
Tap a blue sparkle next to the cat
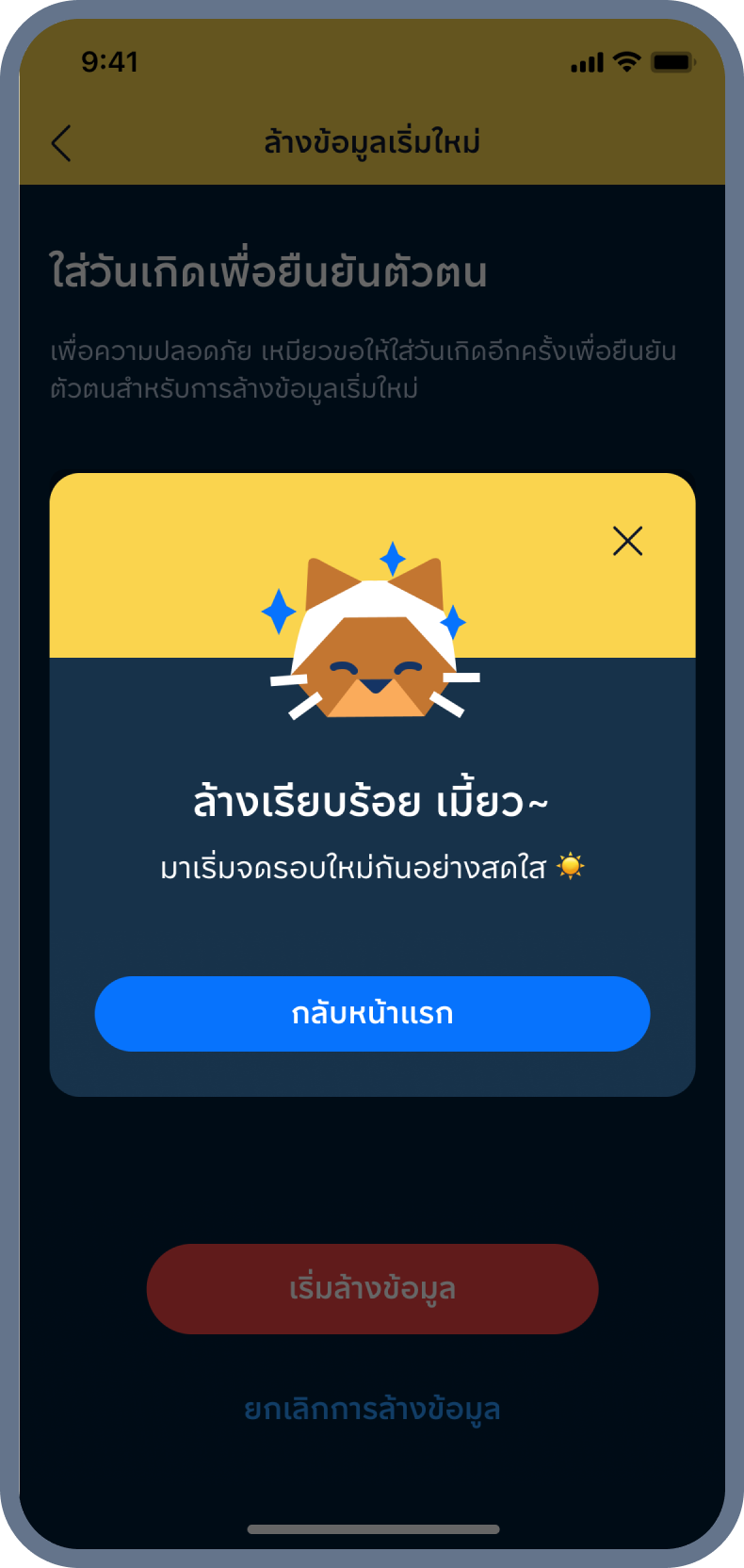click(x=278, y=612)
